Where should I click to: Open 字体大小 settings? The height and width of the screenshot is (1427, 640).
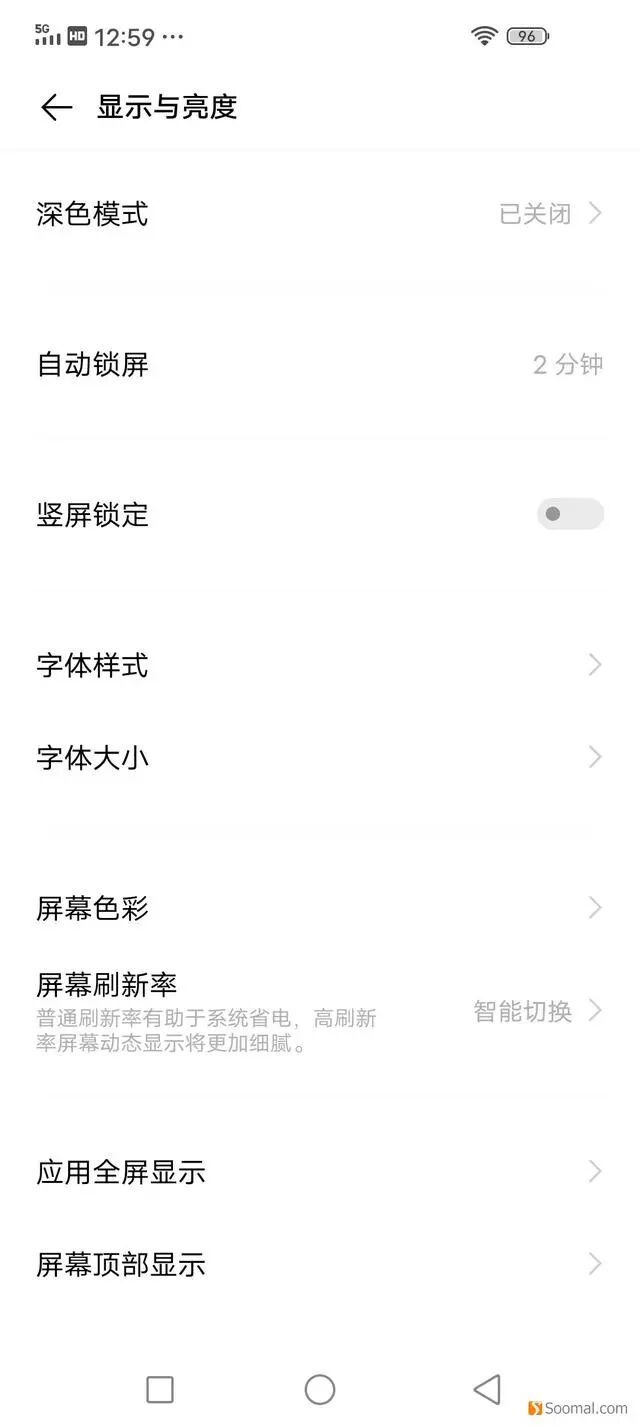point(320,757)
